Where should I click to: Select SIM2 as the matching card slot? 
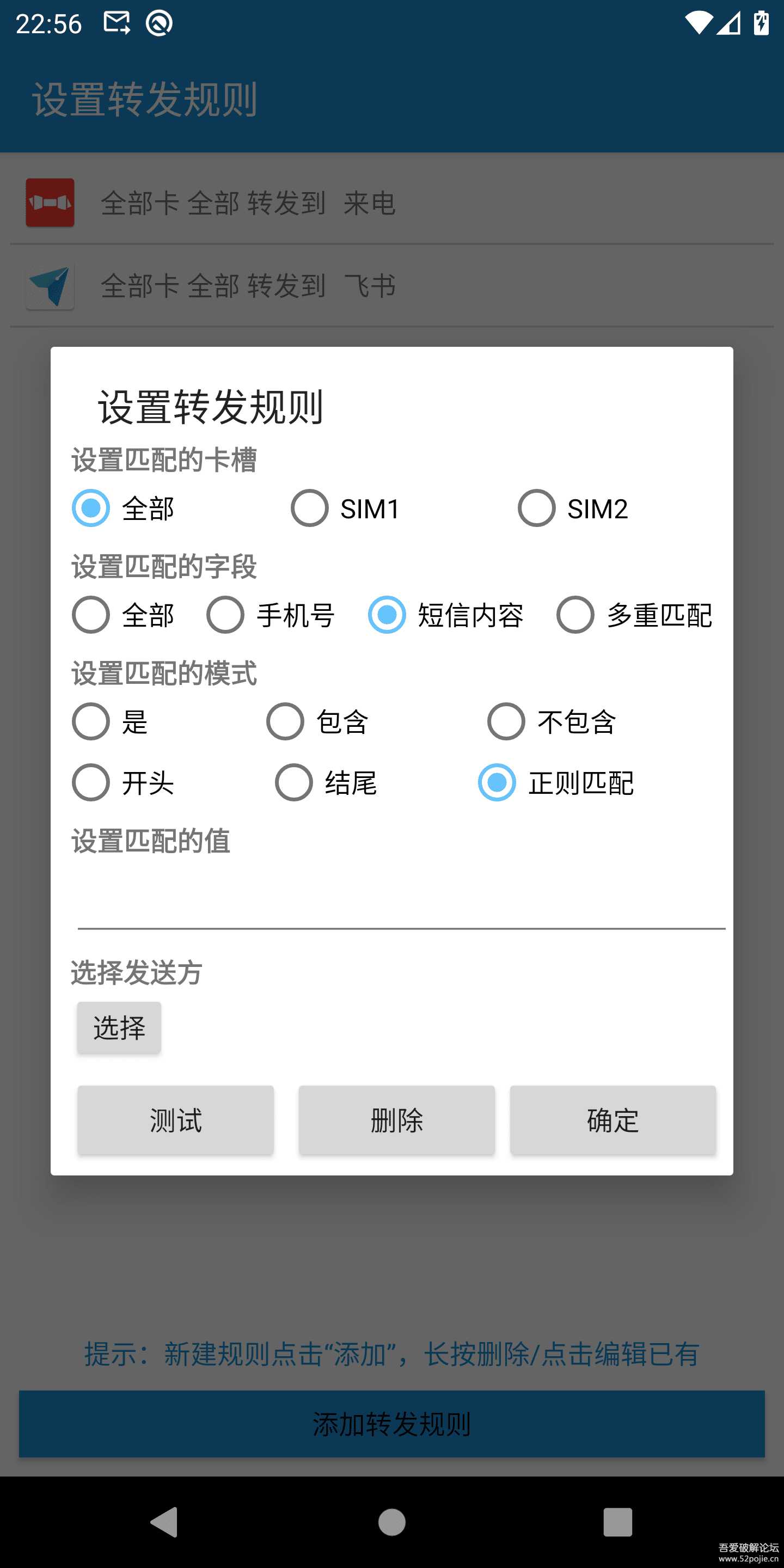pyautogui.click(x=536, y=507)
